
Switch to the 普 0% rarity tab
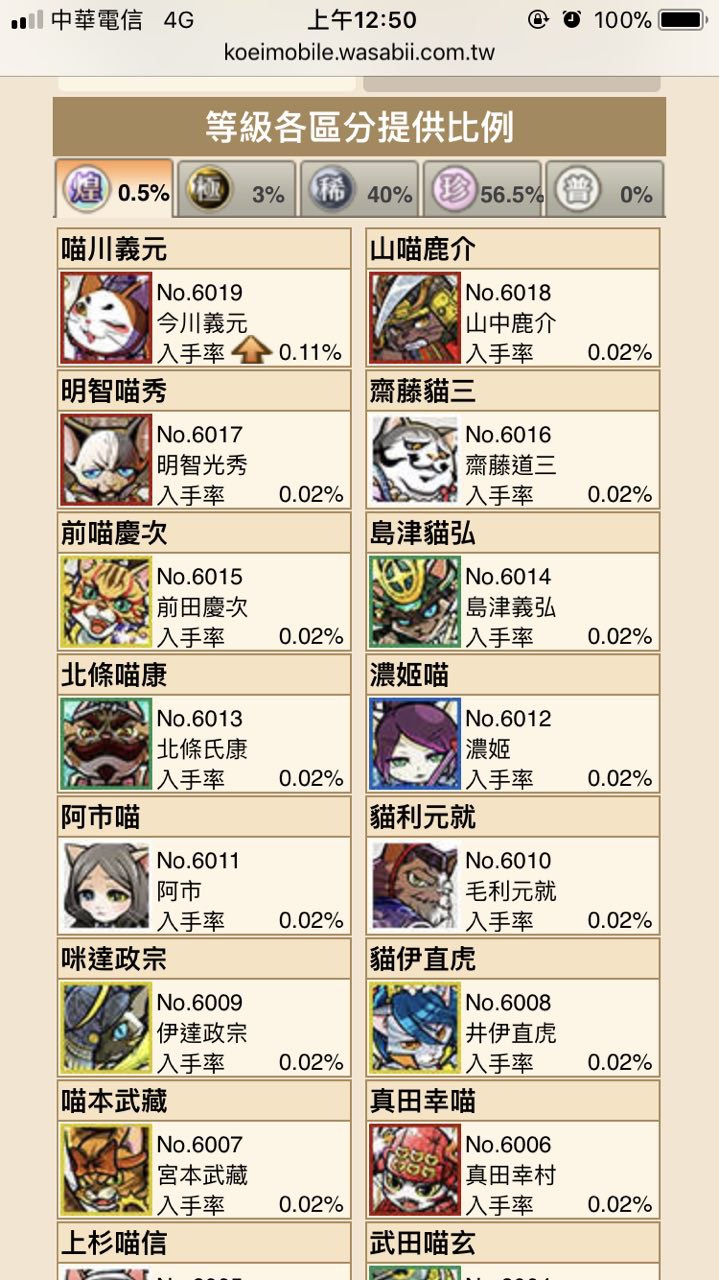[604, 190]
